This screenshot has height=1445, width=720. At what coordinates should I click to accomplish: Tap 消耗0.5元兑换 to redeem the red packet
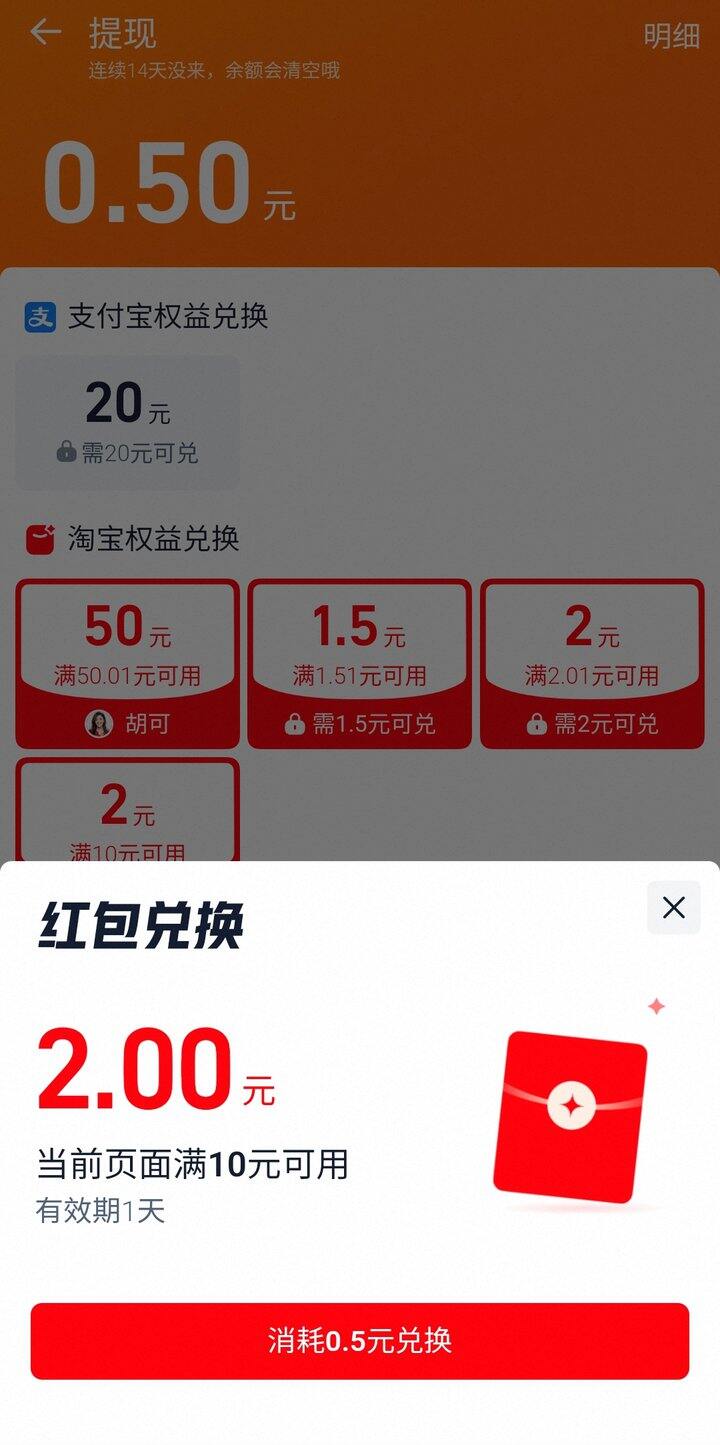(x=360, y=1341)
